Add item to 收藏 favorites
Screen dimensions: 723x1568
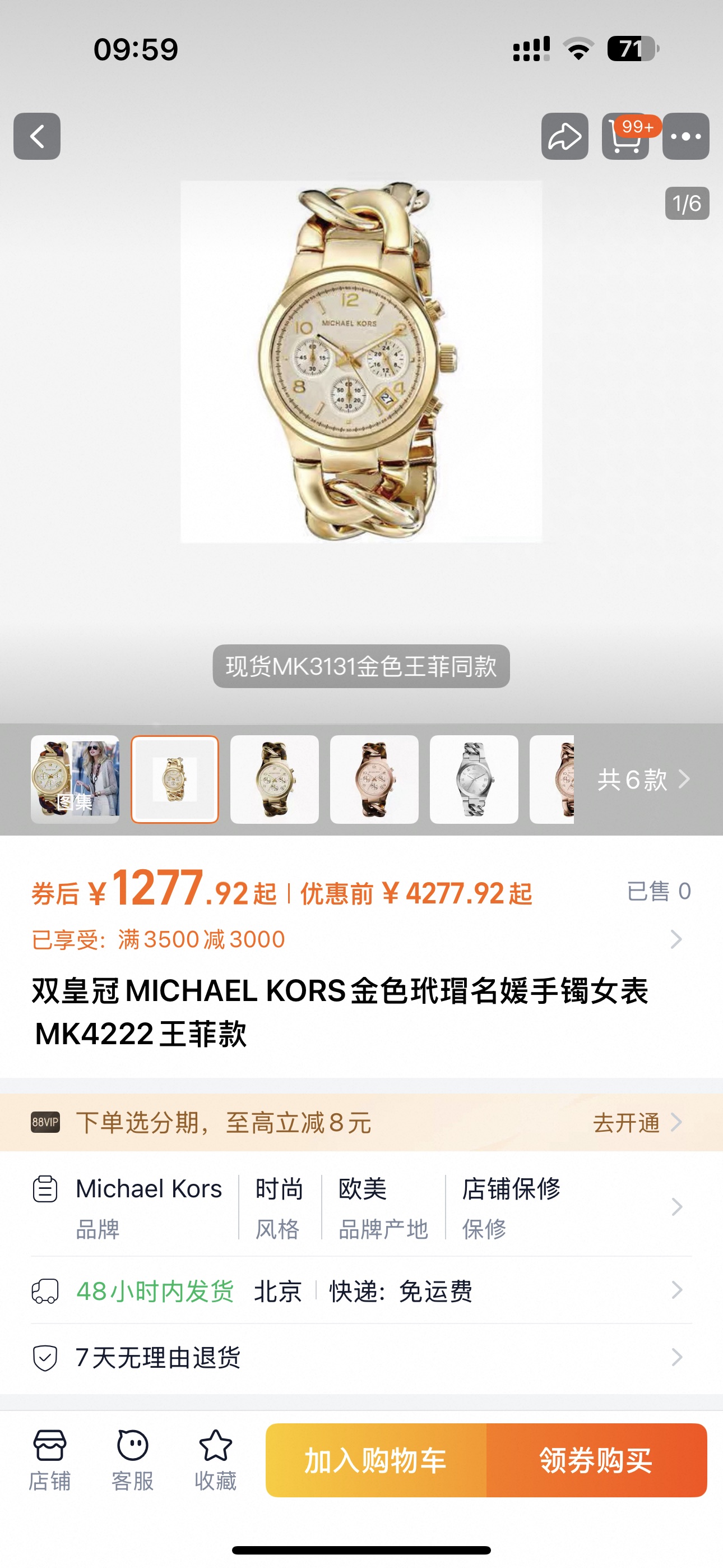pos(215,1460)
